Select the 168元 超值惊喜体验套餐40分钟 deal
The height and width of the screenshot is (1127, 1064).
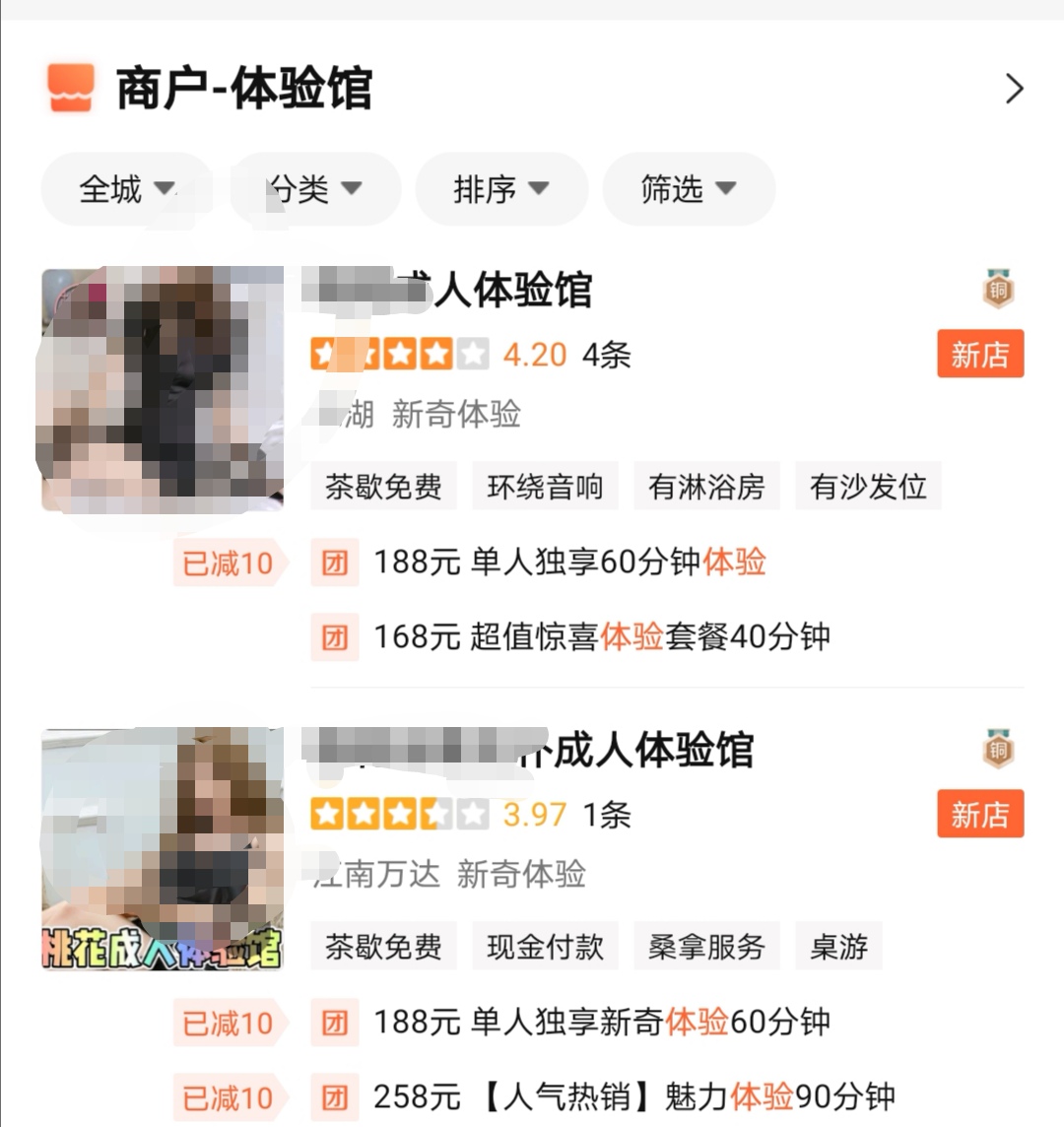(600, 636)
